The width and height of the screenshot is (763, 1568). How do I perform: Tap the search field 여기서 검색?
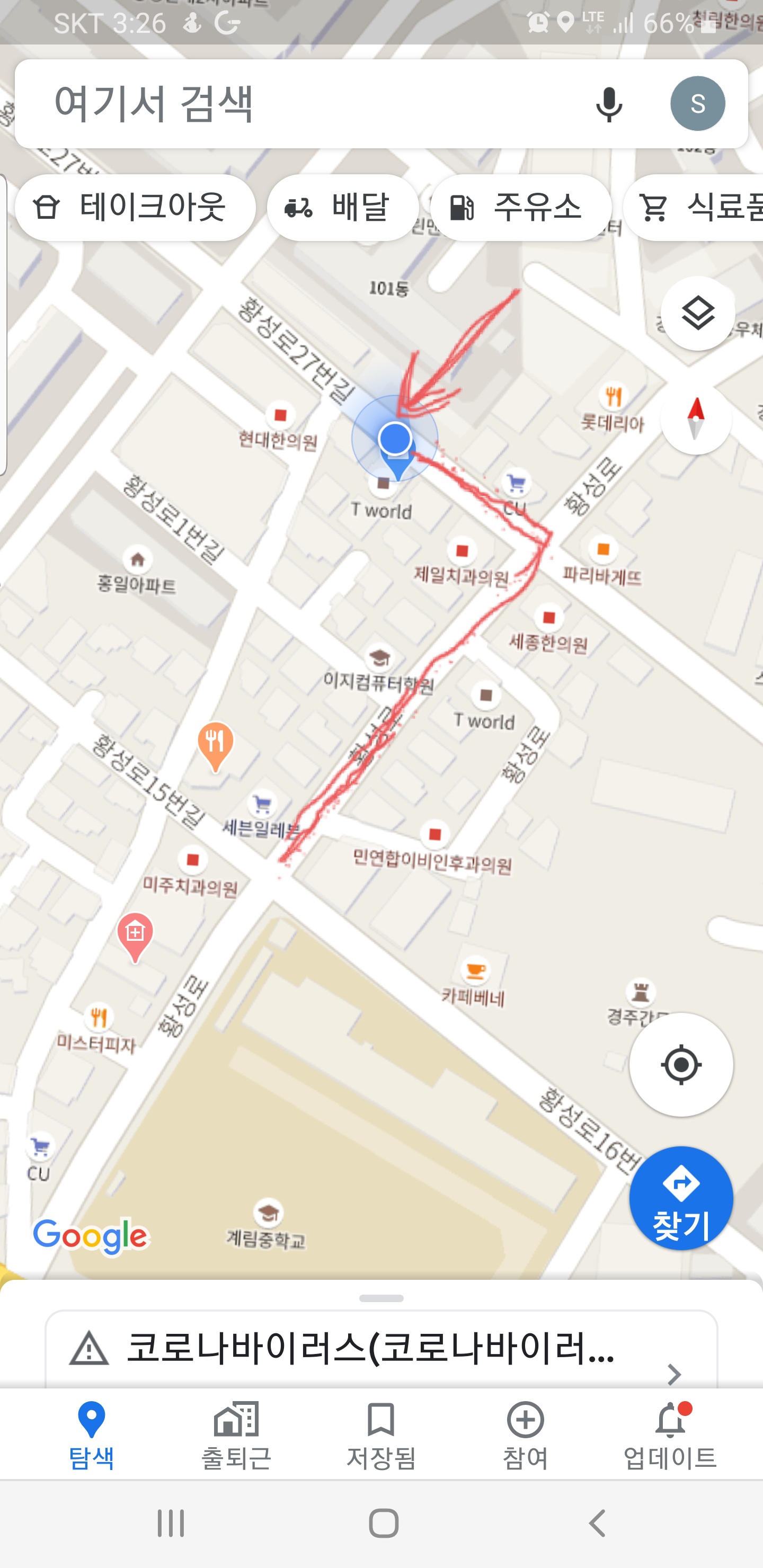[x=244, y=102]
